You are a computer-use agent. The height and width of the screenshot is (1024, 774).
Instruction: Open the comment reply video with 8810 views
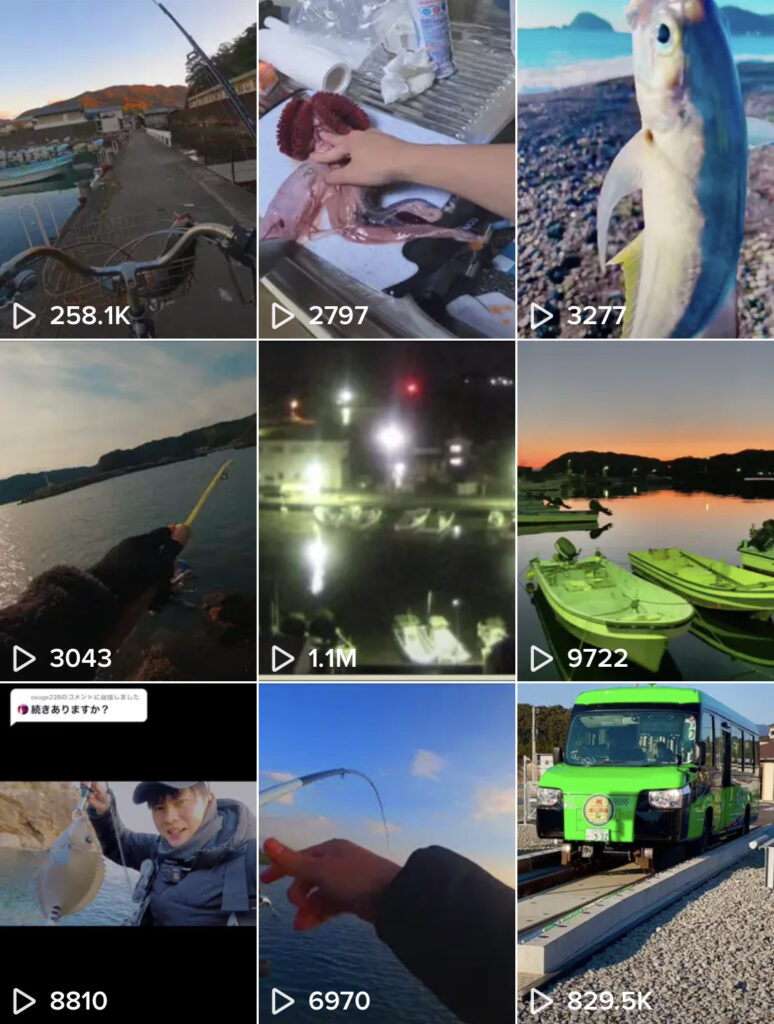[x=128, y=853]
